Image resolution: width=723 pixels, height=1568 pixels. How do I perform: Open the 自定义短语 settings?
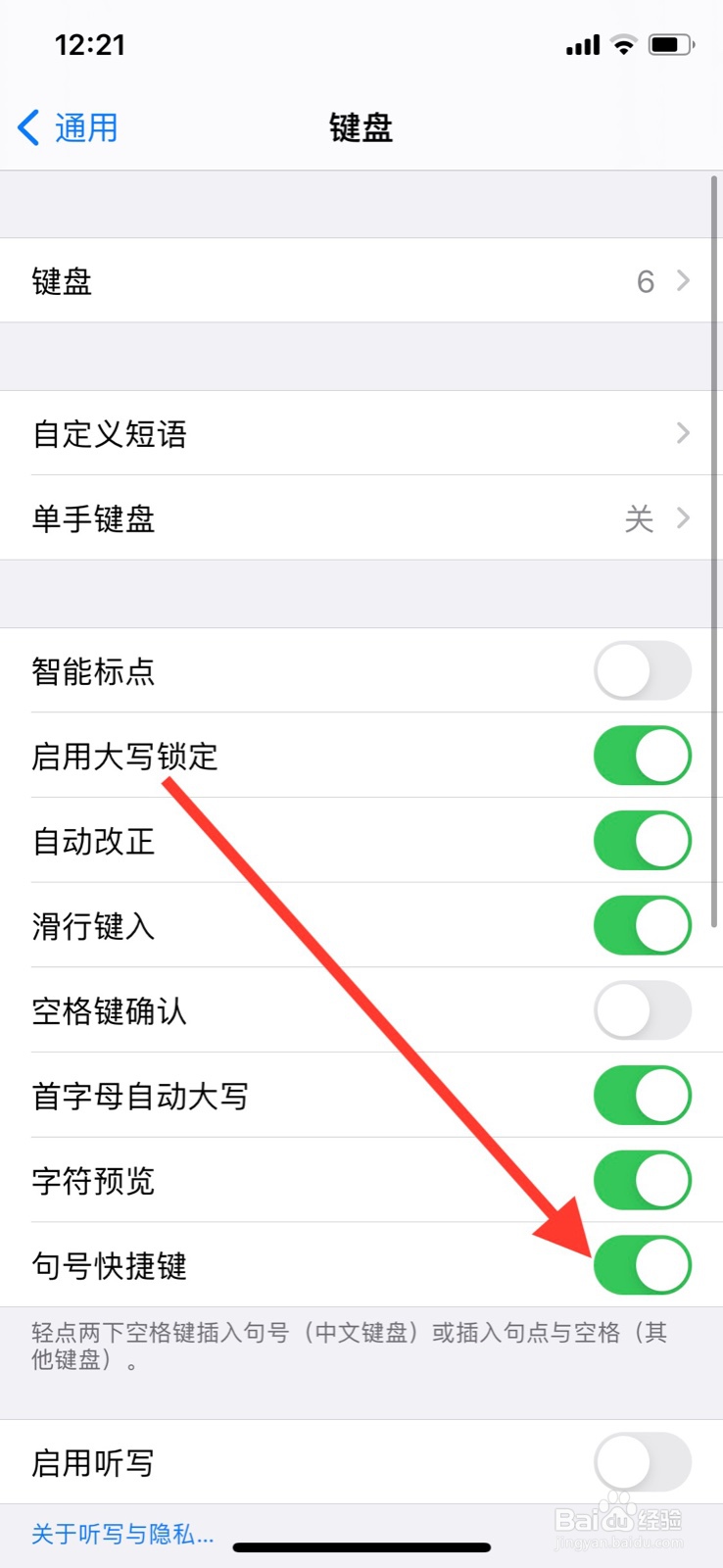coord(361,434)
